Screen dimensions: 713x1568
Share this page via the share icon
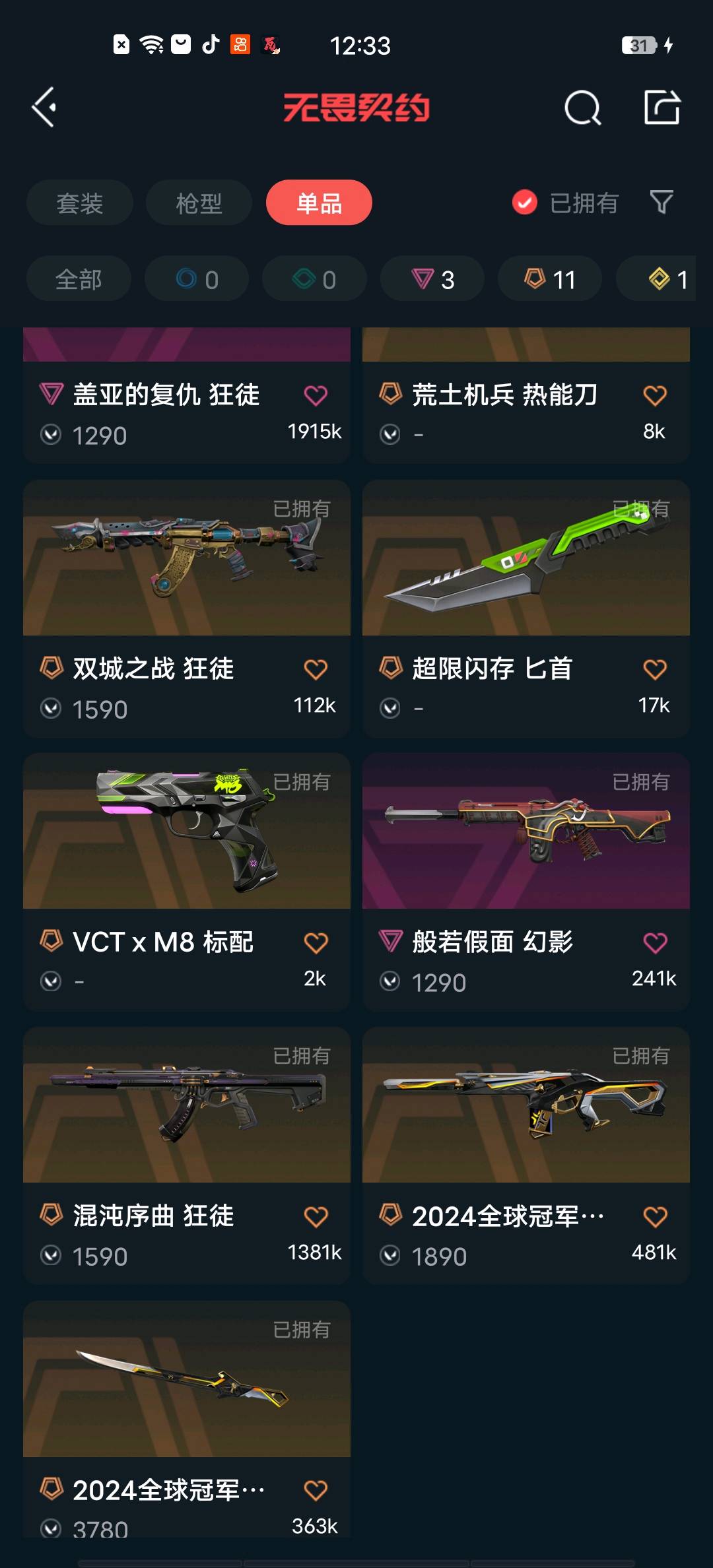click(x=662, y=108)
